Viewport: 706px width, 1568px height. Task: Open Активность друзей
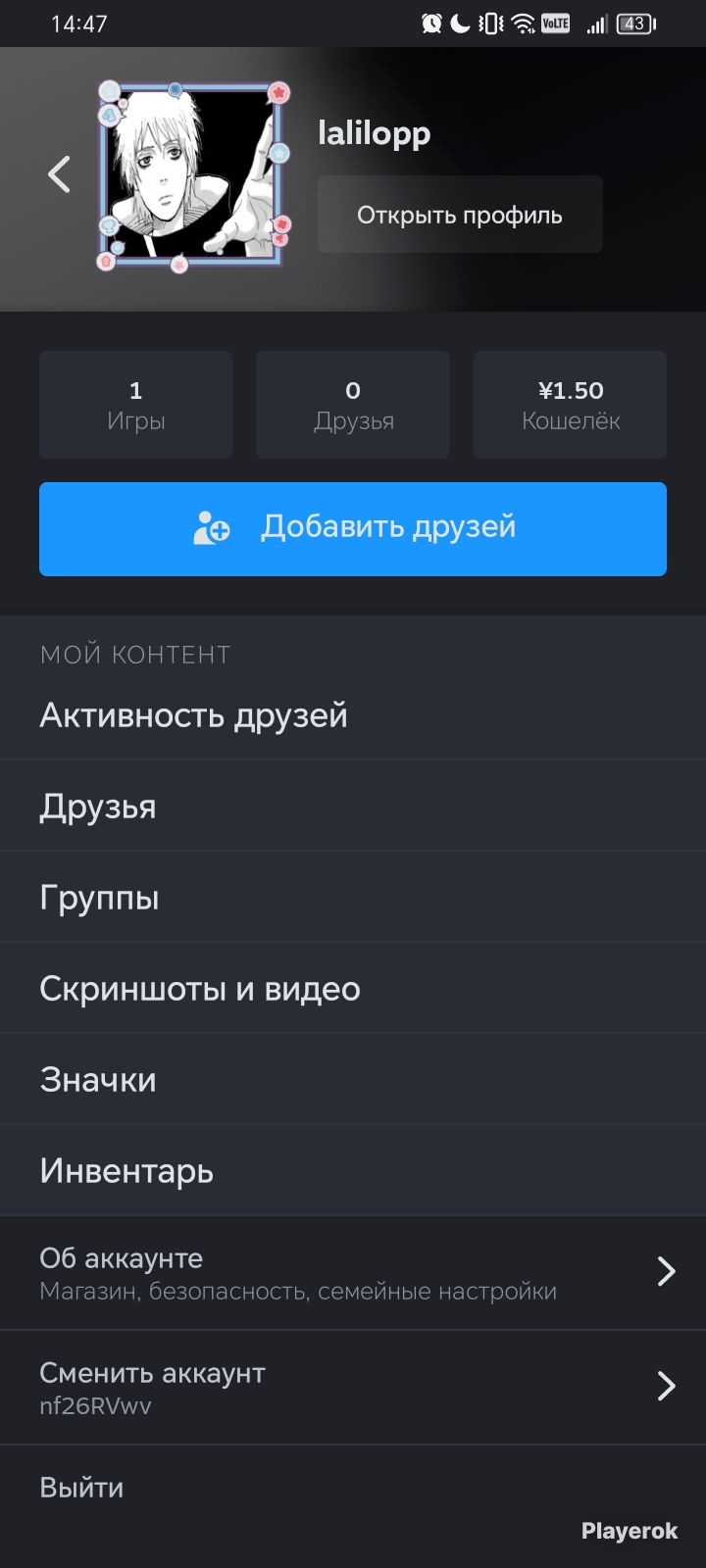coord(353,715)
